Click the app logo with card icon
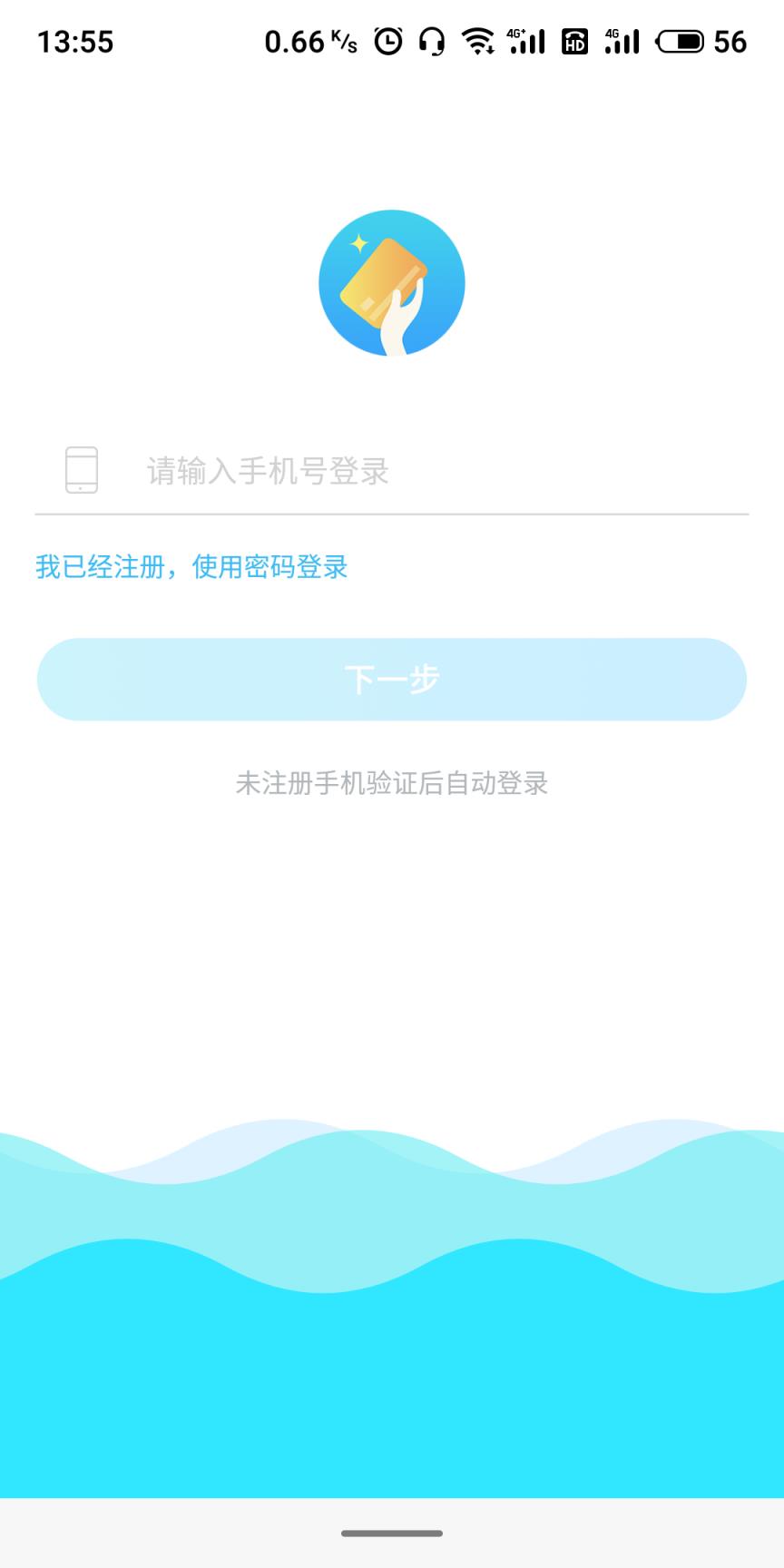Image resolution: width=784 pixels, height=1568 pixels. click(x=392, y=283)
